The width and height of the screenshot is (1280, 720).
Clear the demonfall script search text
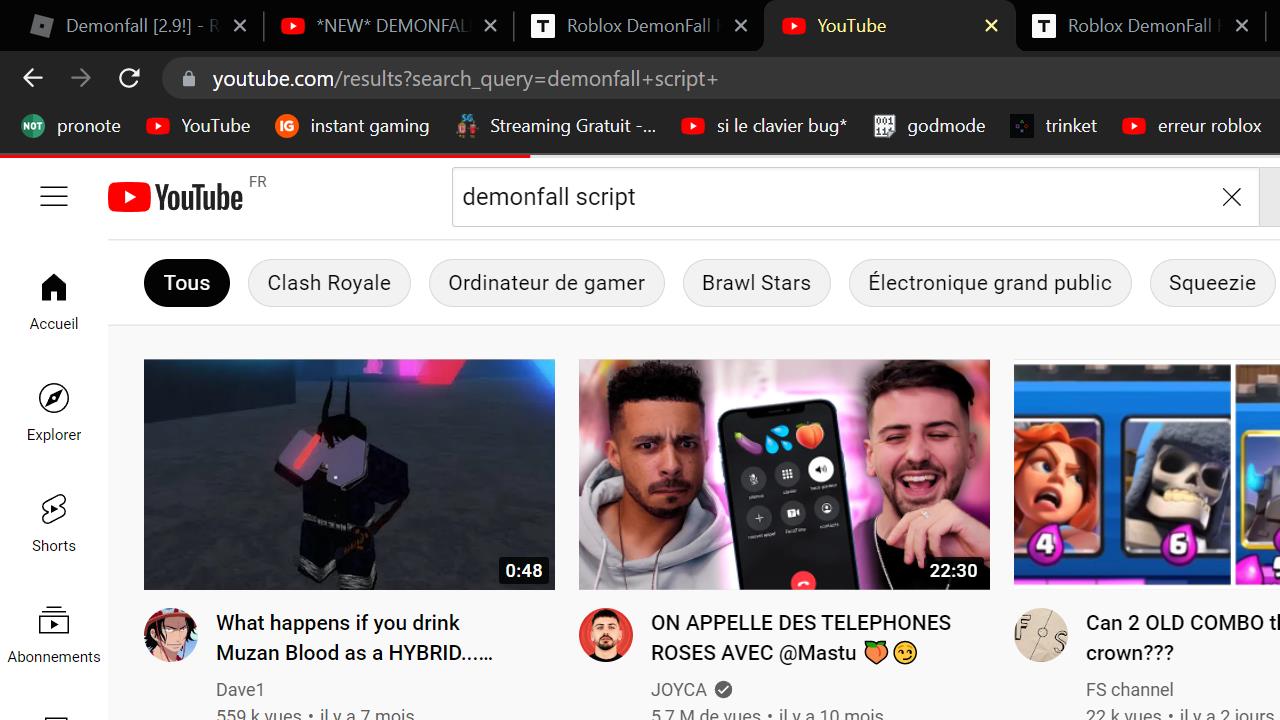click(x=1231, y=197)
